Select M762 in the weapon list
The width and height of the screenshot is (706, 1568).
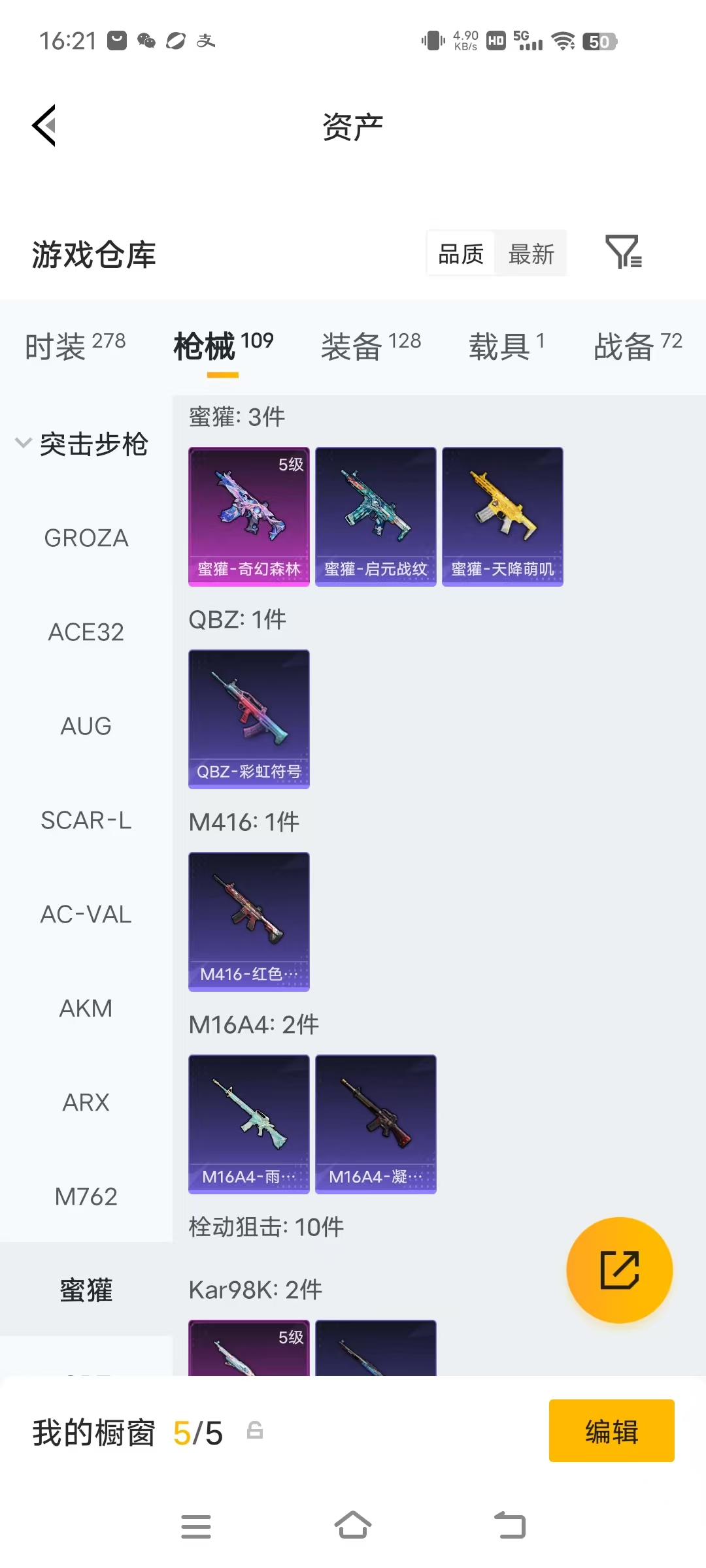(x=86, y=1197)
